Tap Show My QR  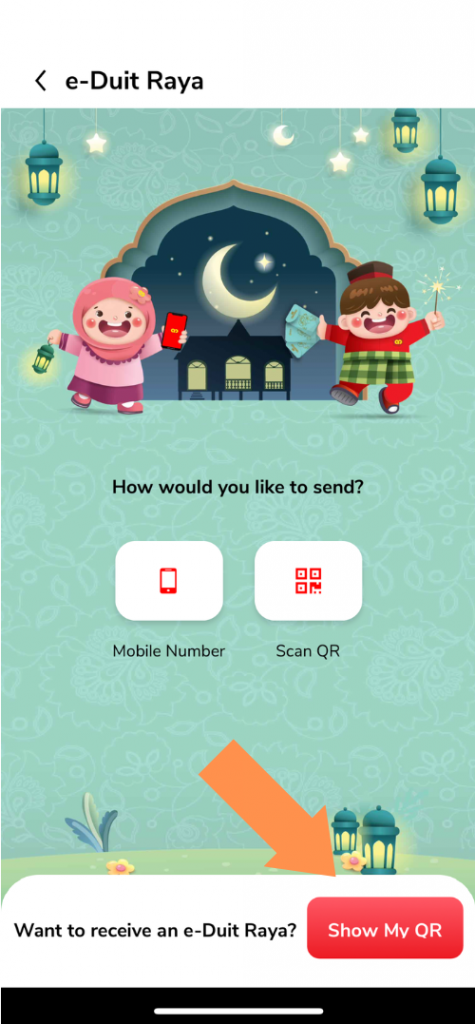(x=385, y=930)
